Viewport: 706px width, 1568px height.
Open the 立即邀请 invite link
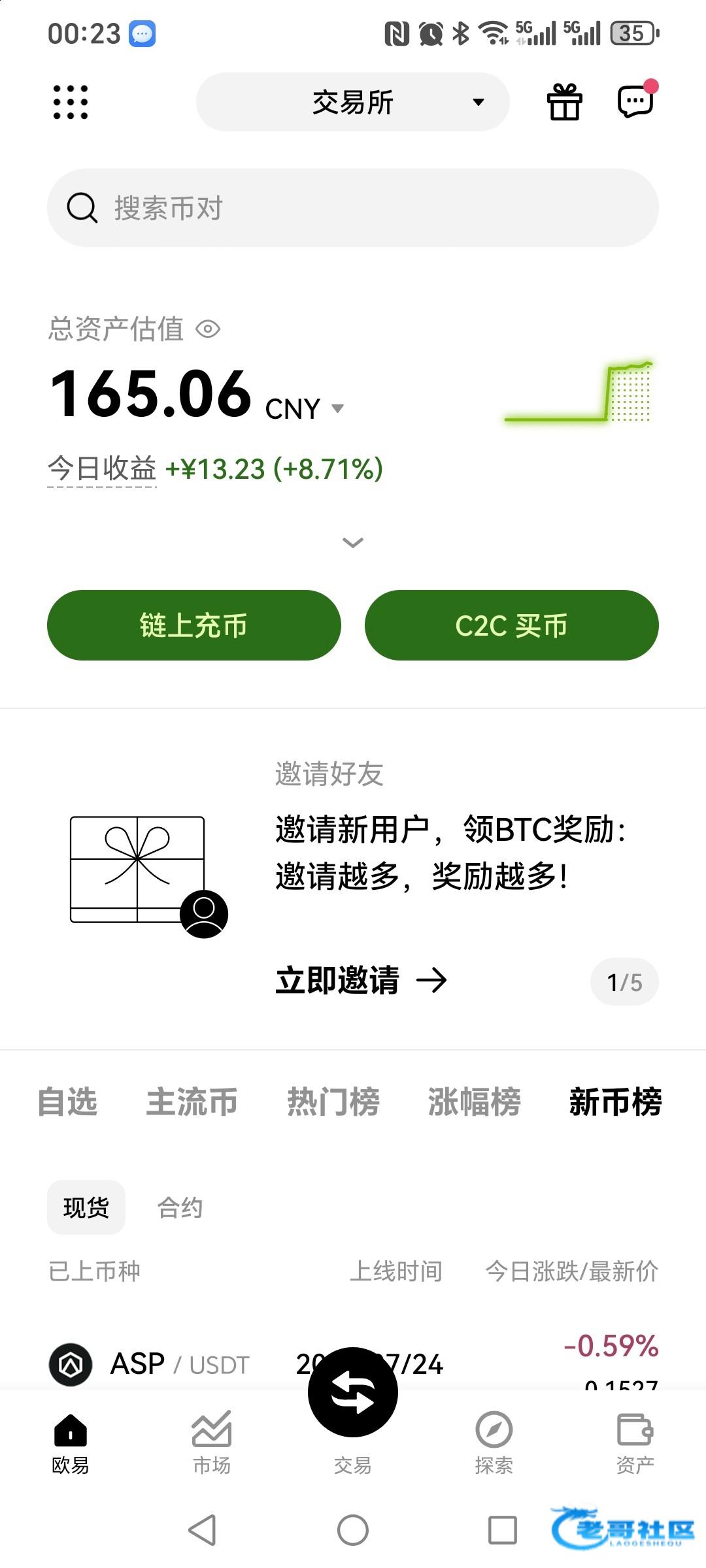pyautogui.click(x=361, y=980)
